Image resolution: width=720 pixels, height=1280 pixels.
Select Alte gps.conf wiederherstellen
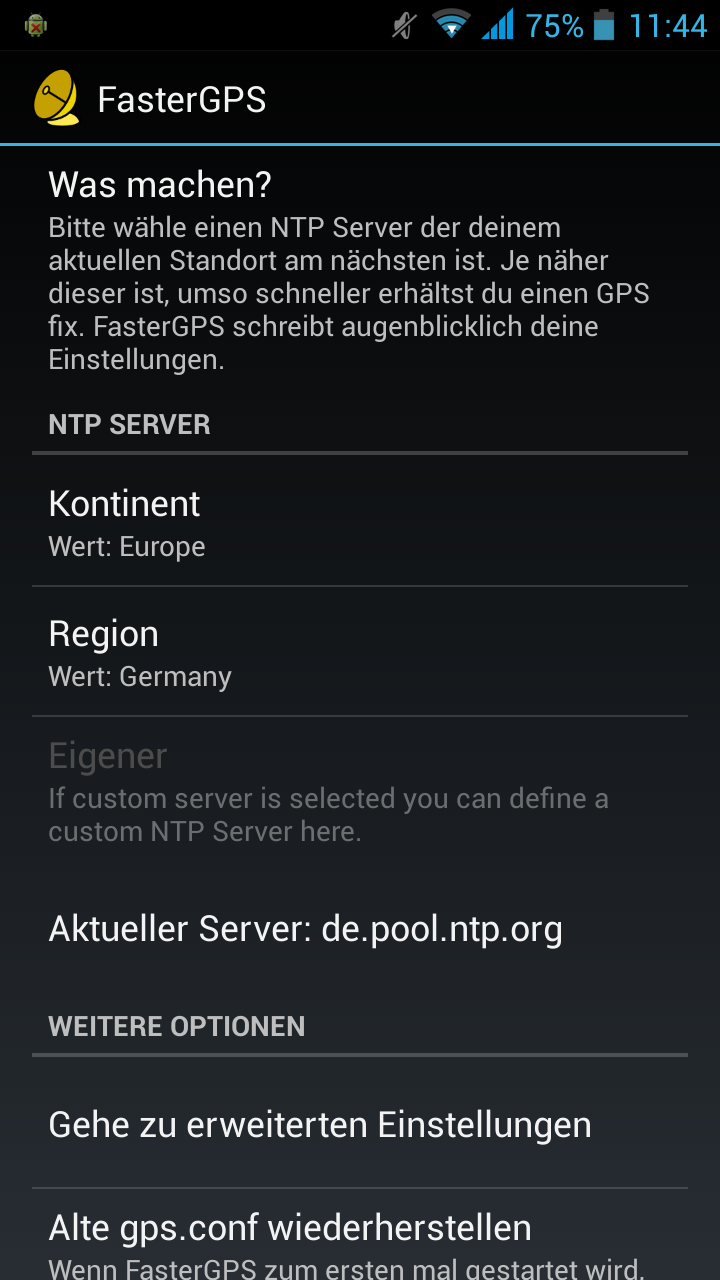tap(360, 1235)
